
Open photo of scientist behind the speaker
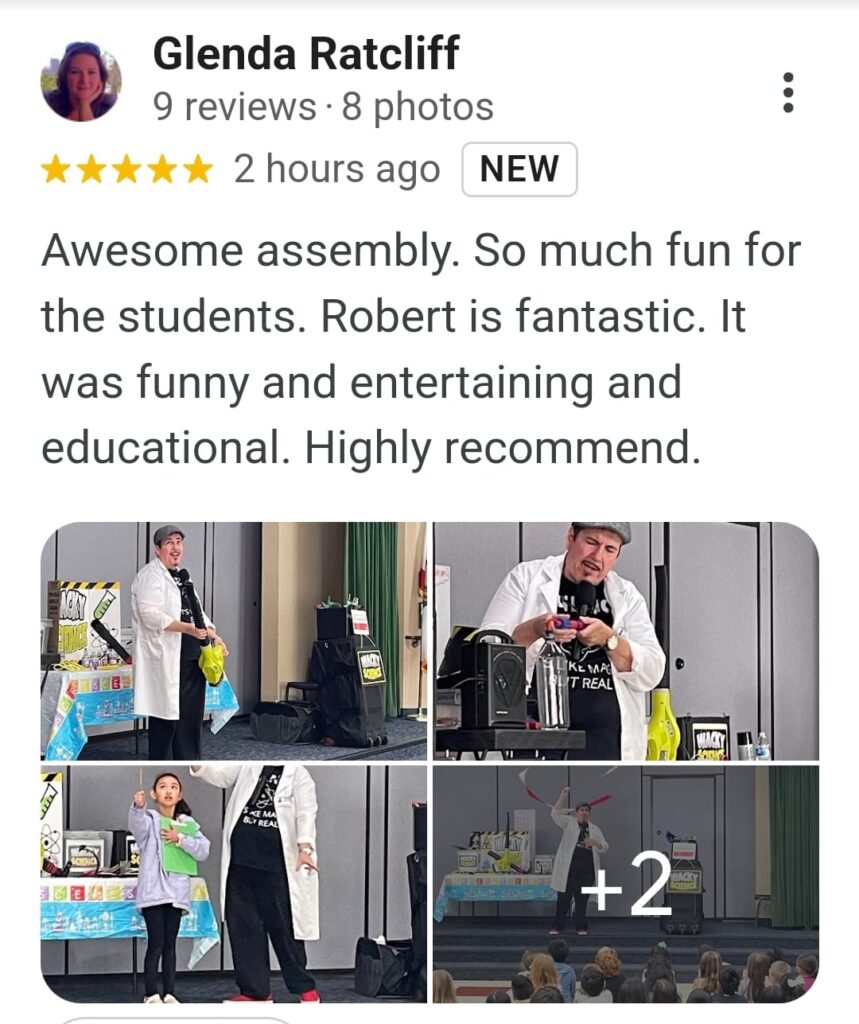coord(626,641)
